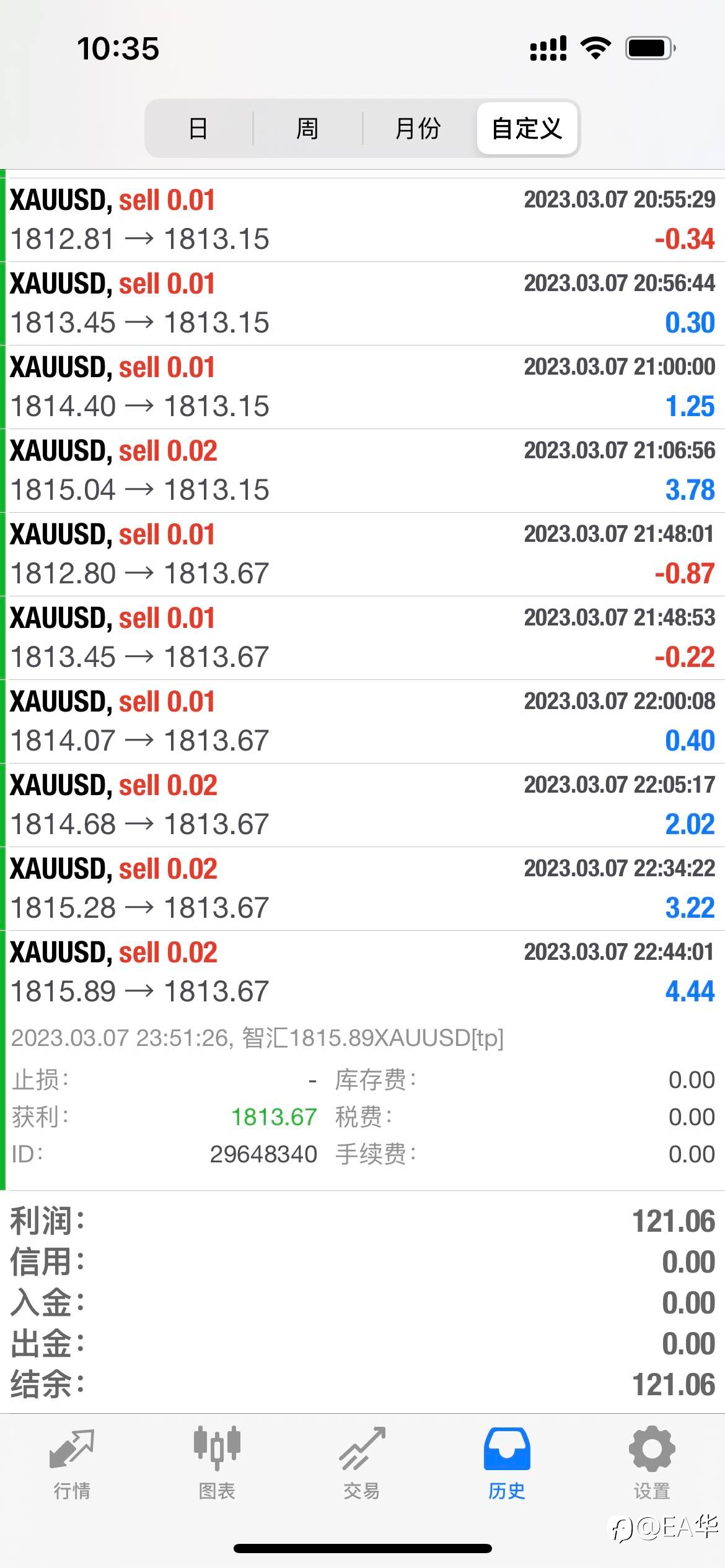Image resolution: width=725 pixels, height=1568 pixels.
Task: Go to the 图表 chart tab
Action: point(217,1464)
